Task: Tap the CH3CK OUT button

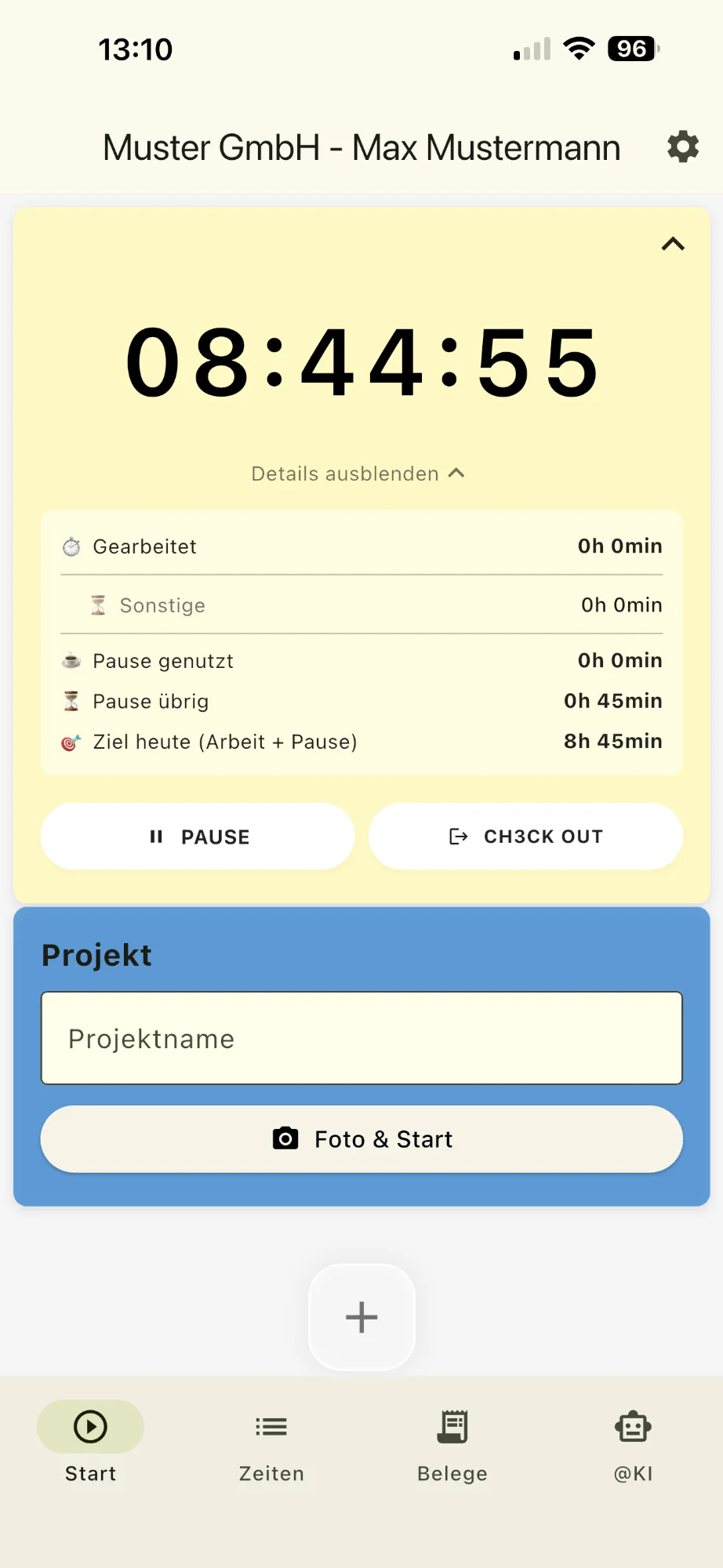Action: click(x=525, y=837)
